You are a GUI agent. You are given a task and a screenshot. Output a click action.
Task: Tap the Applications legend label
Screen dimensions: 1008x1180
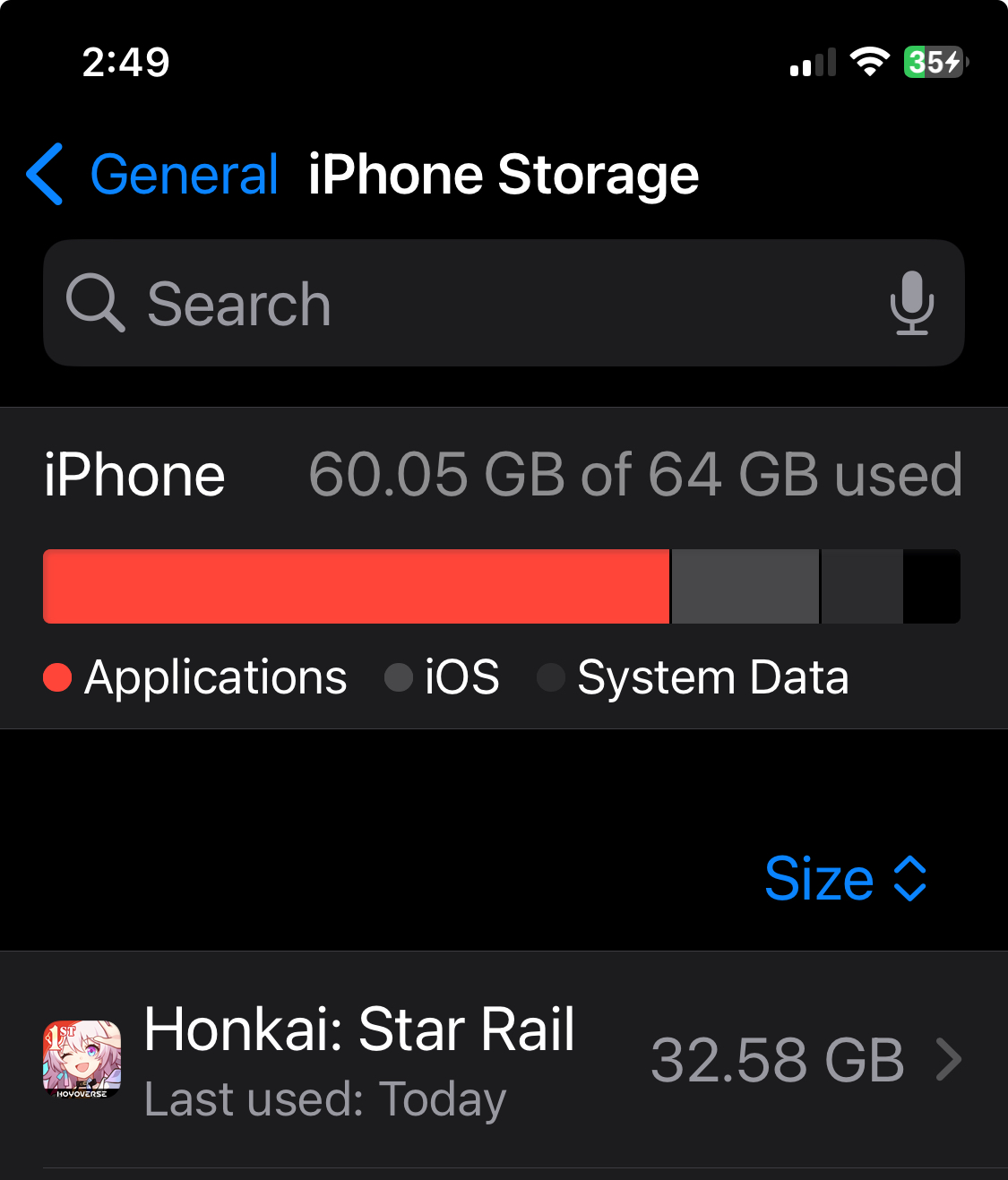(x=215, y=677)
